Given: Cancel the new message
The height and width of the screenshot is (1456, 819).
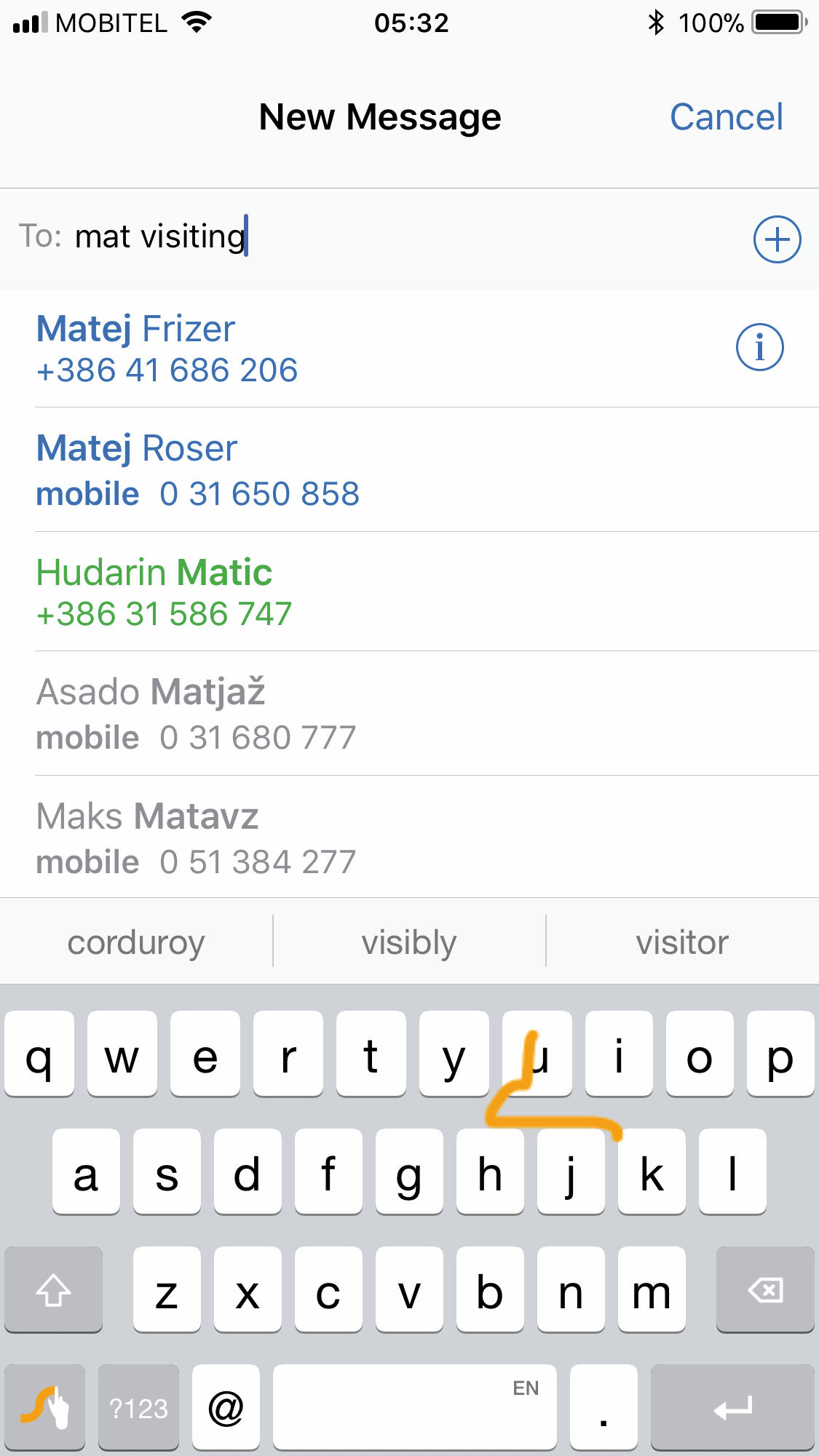Looking at the screenshot, I should [x=726, y=117].
